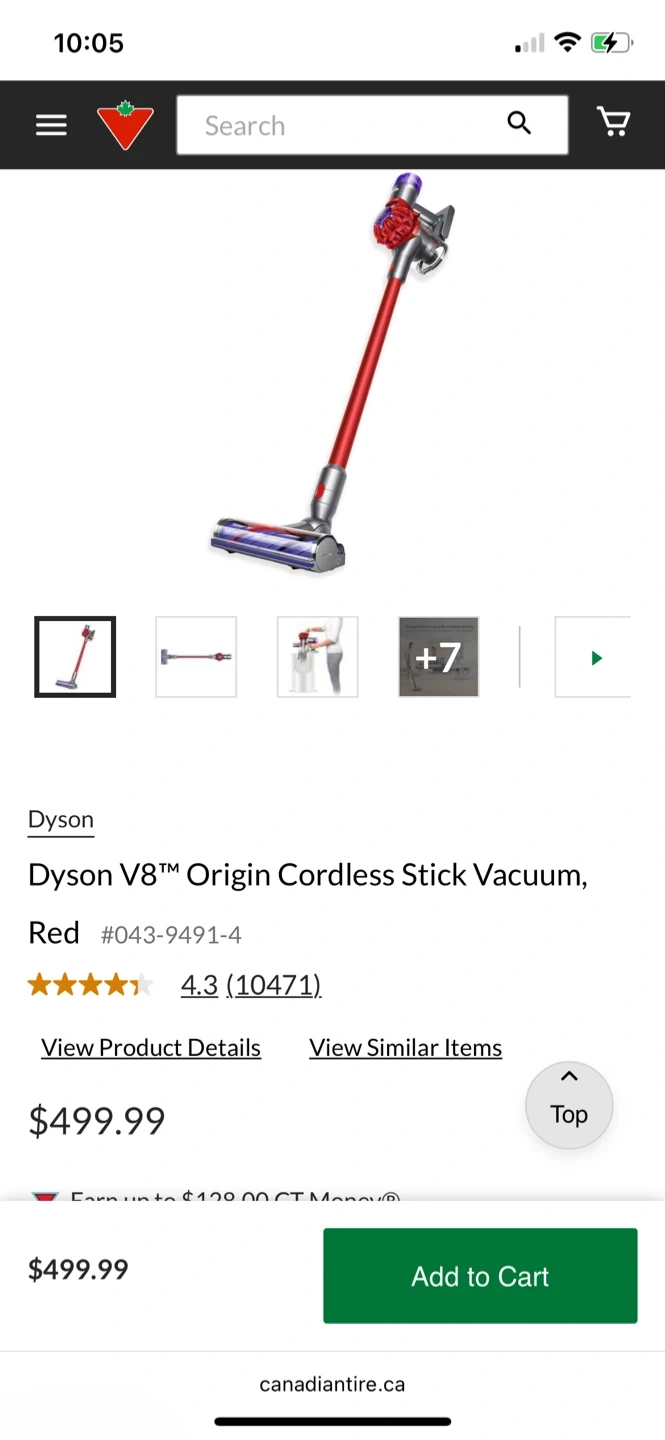Tap the green next arrow in gallery
665x1440 pixels.
coord(596,658)
